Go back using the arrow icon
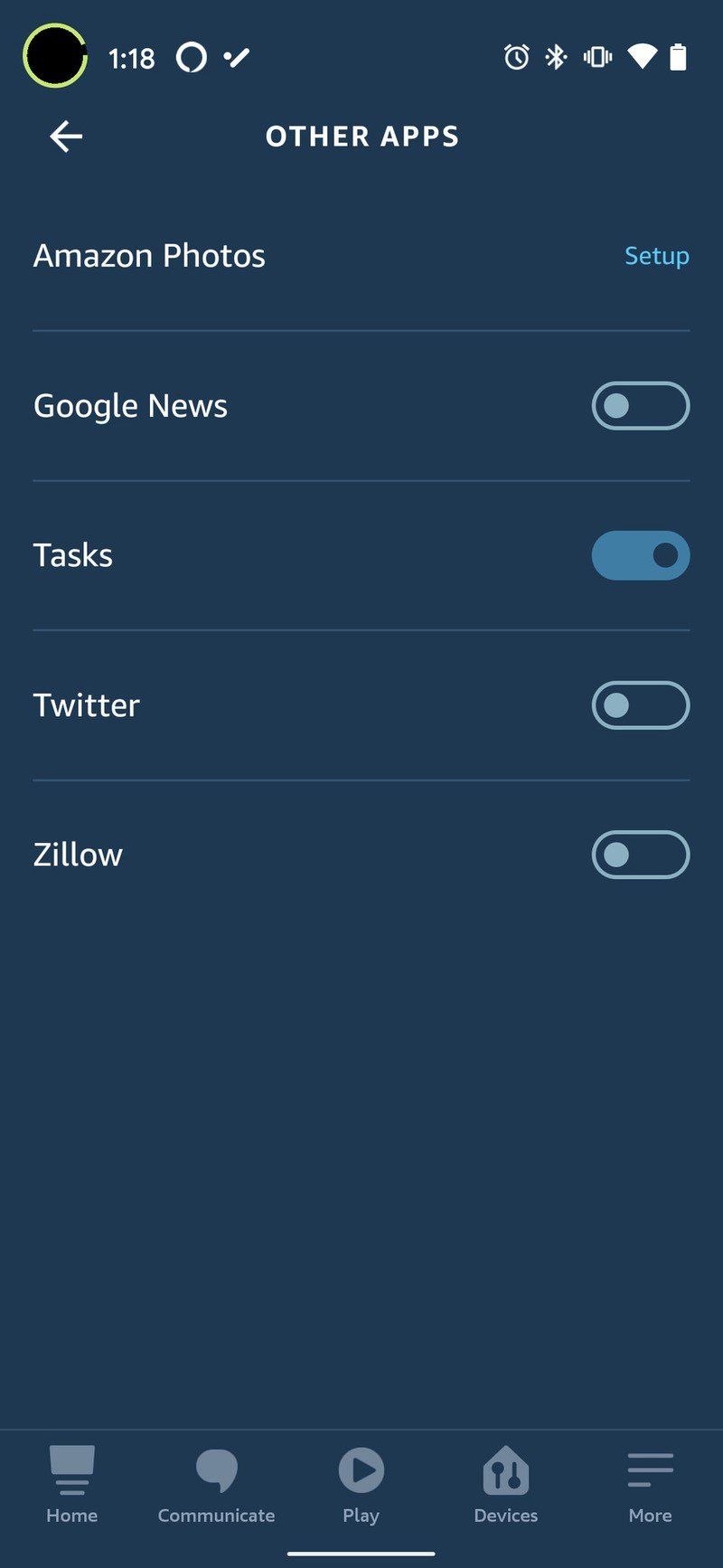Viewport: 723px width, 1568px height. (66, 137)
